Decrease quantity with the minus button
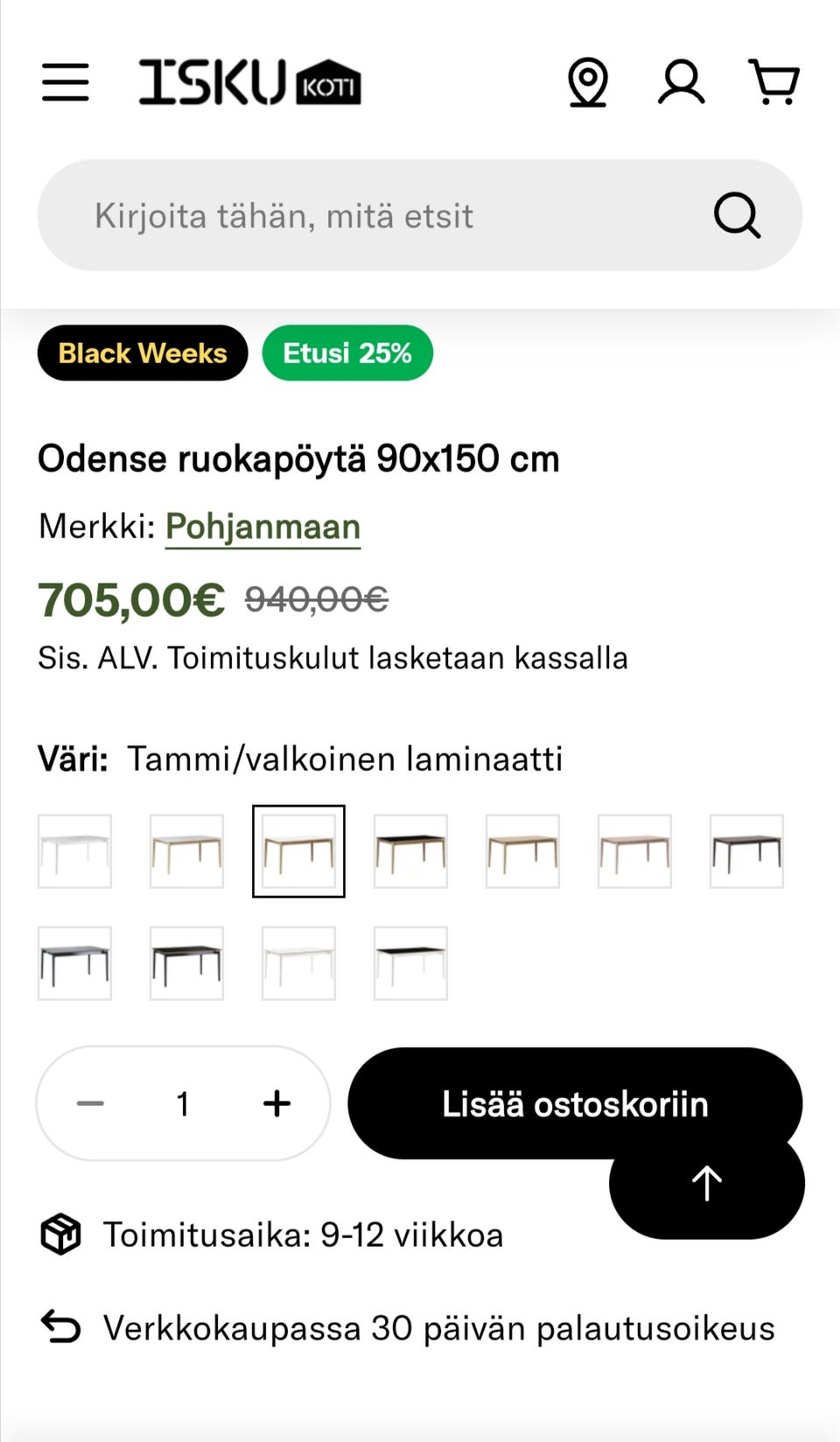 click(90, 1103)
